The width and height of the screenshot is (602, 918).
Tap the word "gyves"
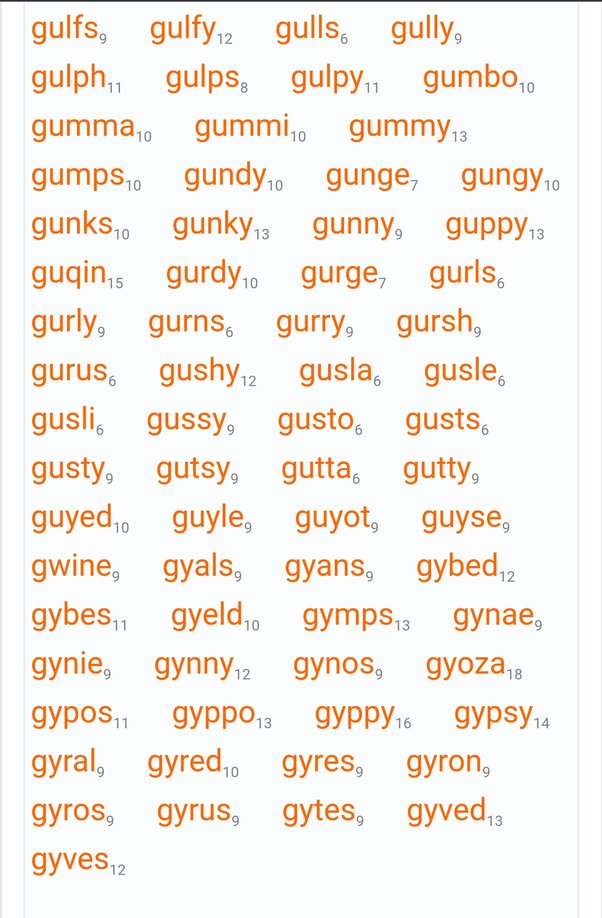70,861
